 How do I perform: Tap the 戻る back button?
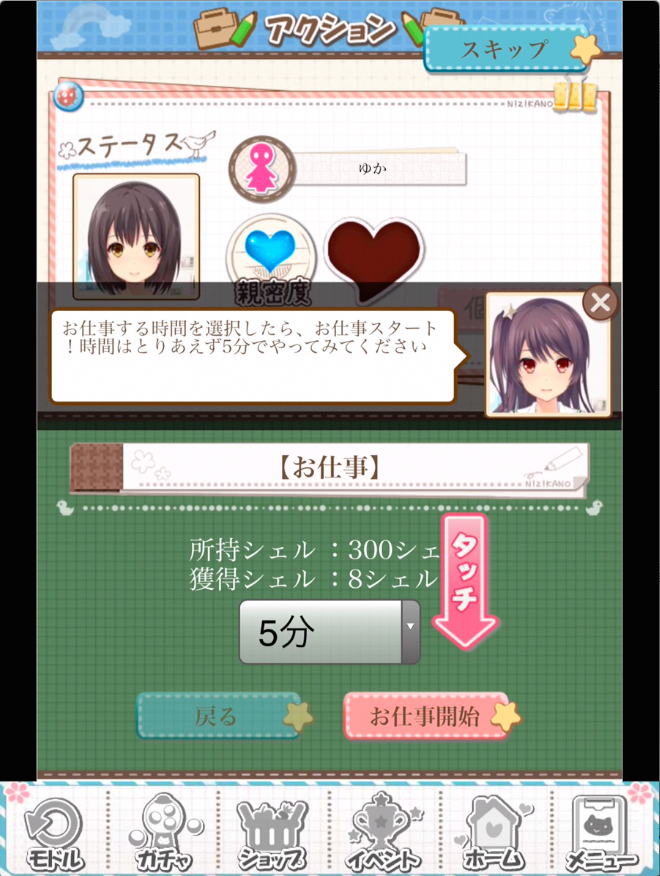click(217, 716)
